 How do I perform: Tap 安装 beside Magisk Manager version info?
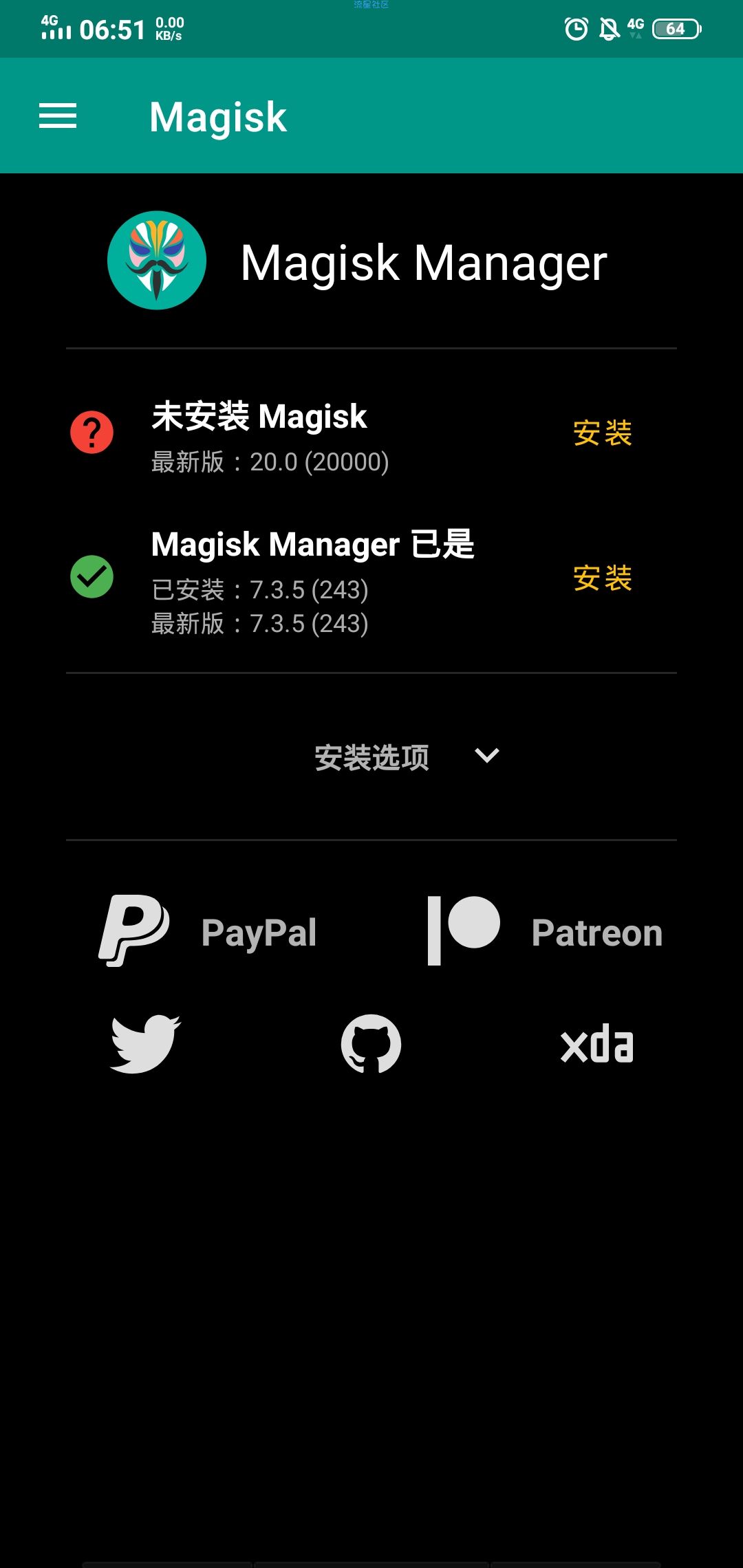pos(603,578)
